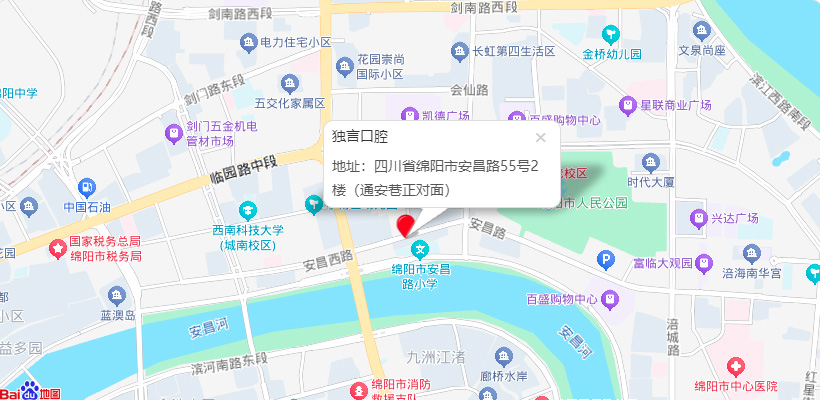Tap the red location marker pin
This screenshot has width=820, height=400.
click(405, 224)
